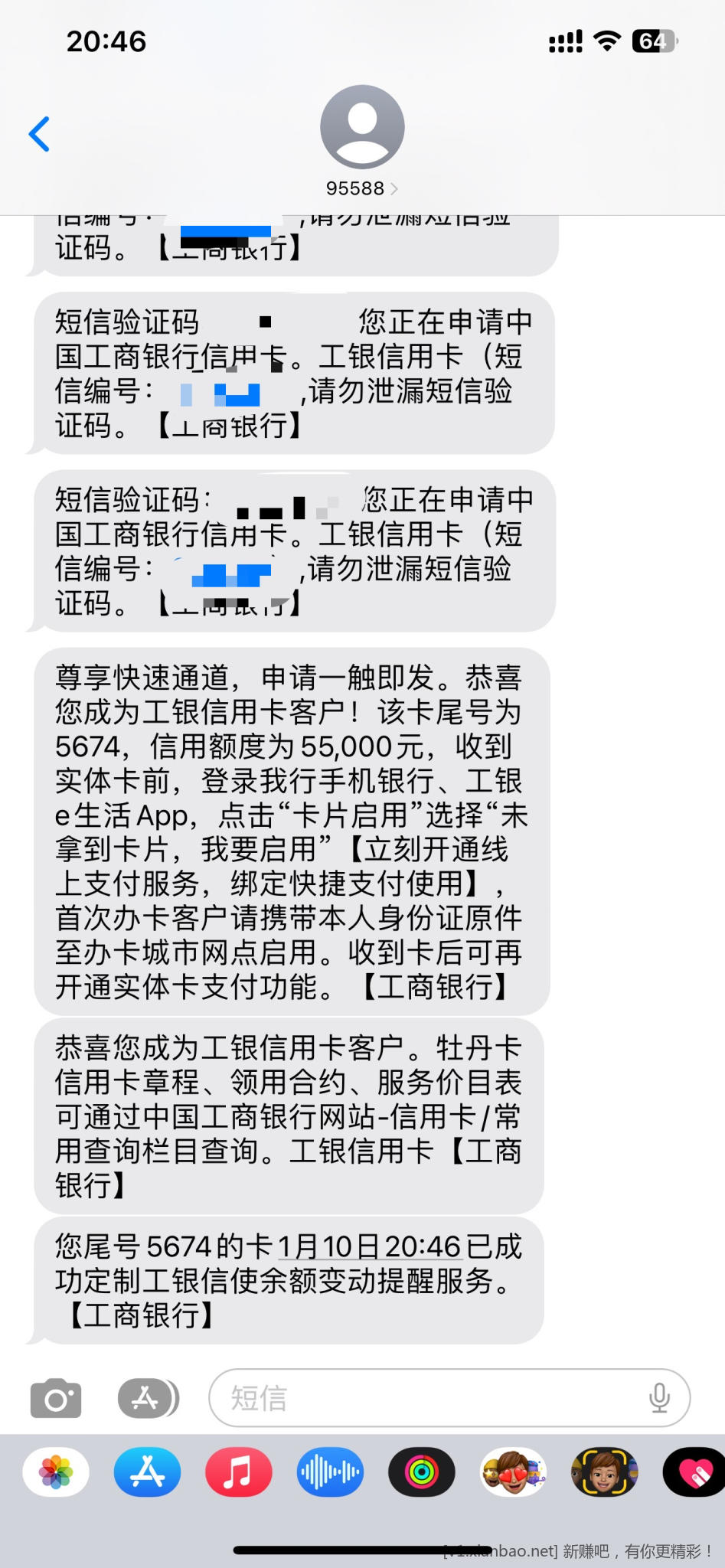Start voice dictation with the microphone icon
Screen dimensions: 725x1568
[x=659, y=1398]
